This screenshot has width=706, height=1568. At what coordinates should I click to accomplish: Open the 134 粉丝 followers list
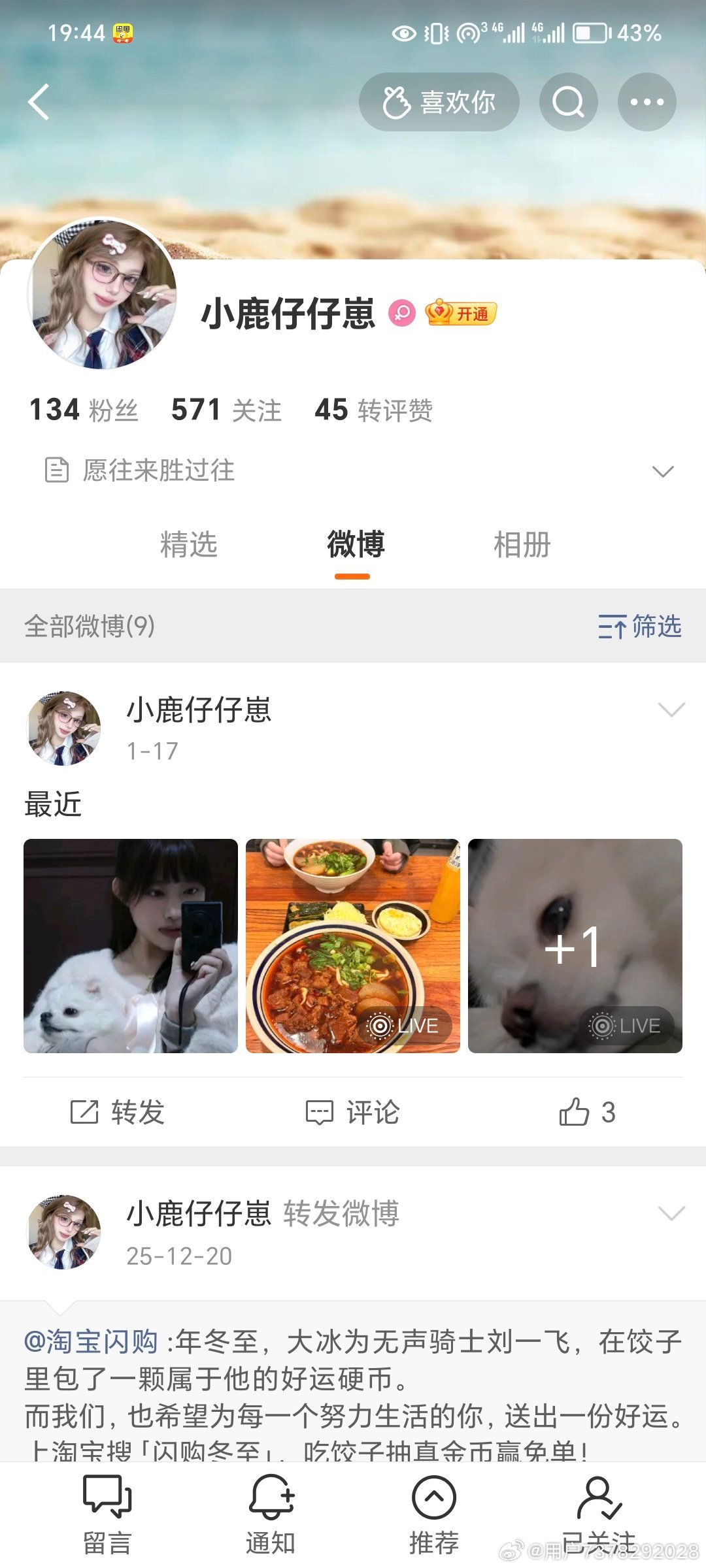84,410
